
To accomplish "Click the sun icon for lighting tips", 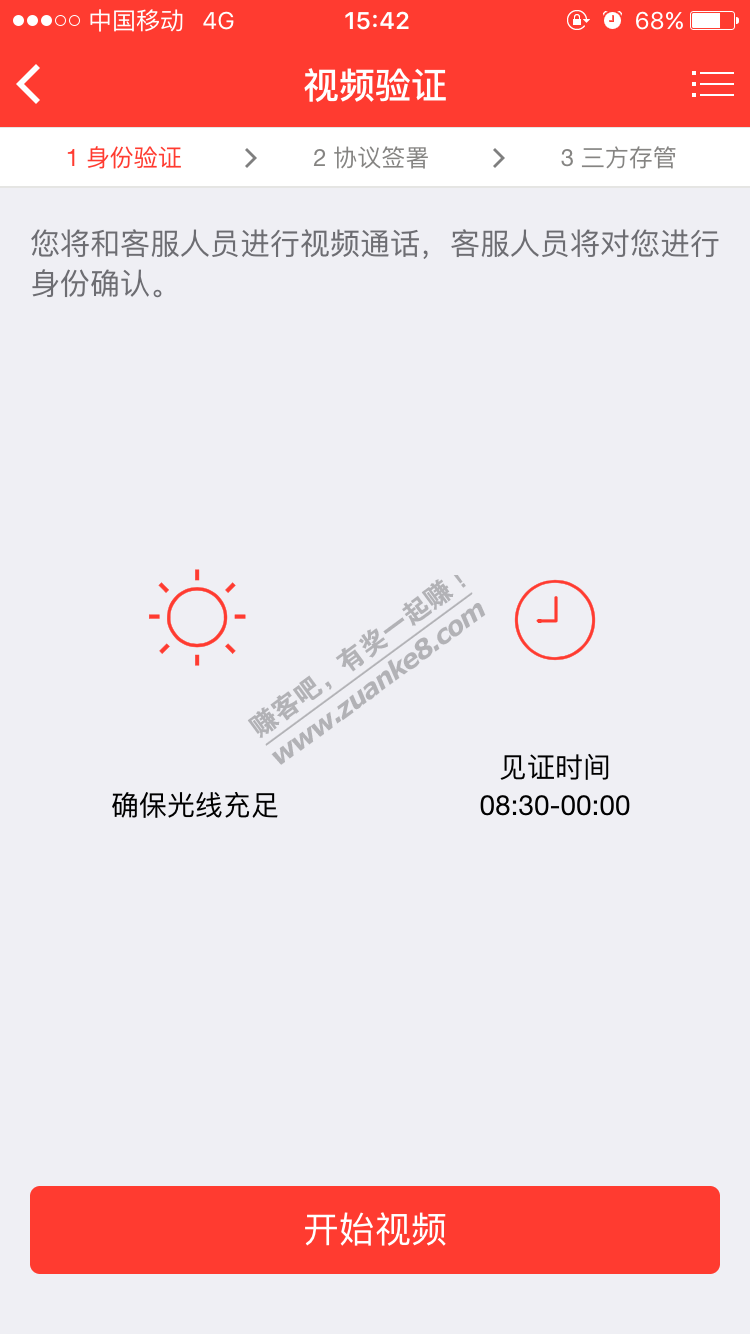I will [196, 616].
